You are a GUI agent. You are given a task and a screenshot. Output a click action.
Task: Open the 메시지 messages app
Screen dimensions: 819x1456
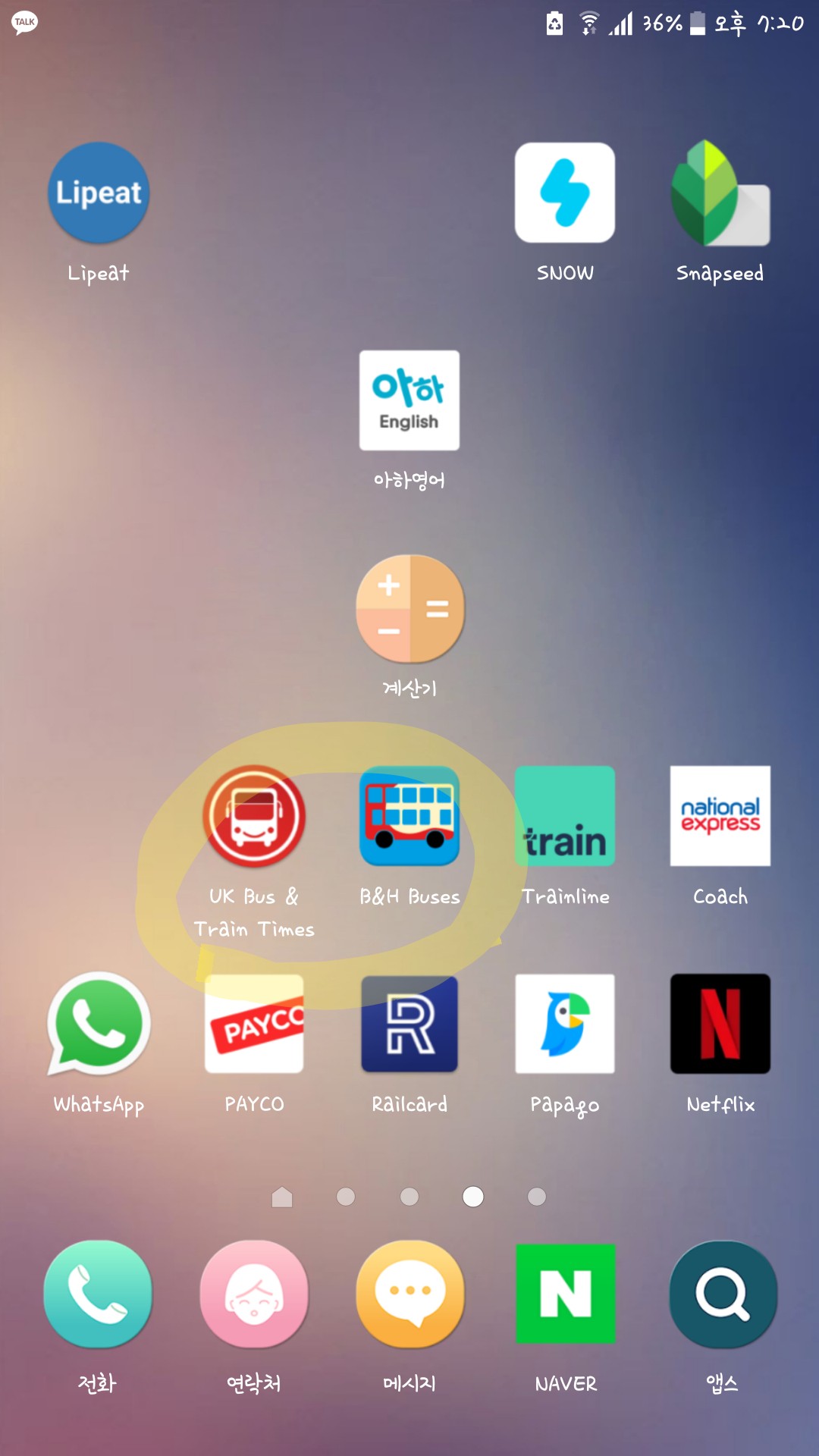click(x=409, y=1294)
